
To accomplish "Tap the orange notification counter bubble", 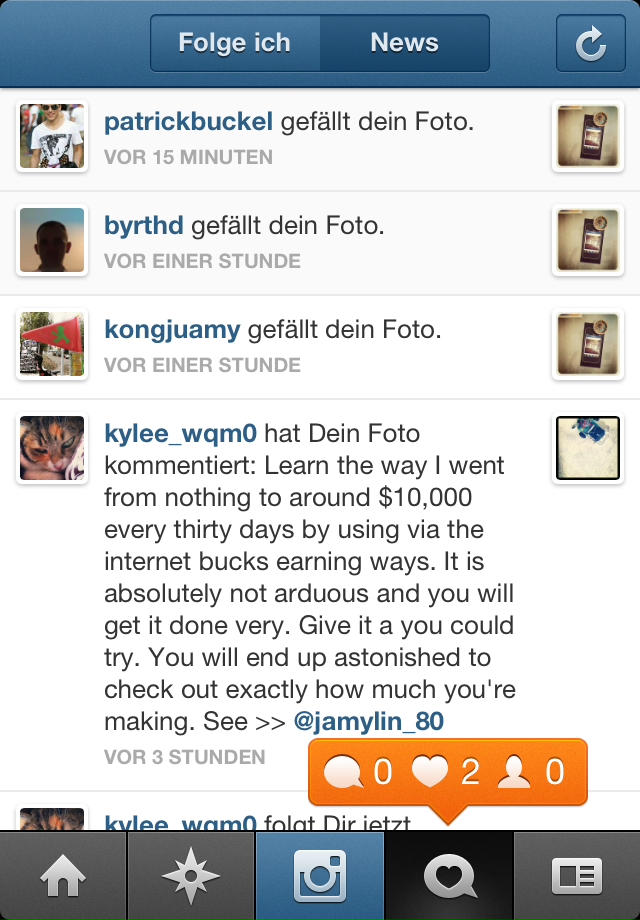I will (x=447, y=772).
